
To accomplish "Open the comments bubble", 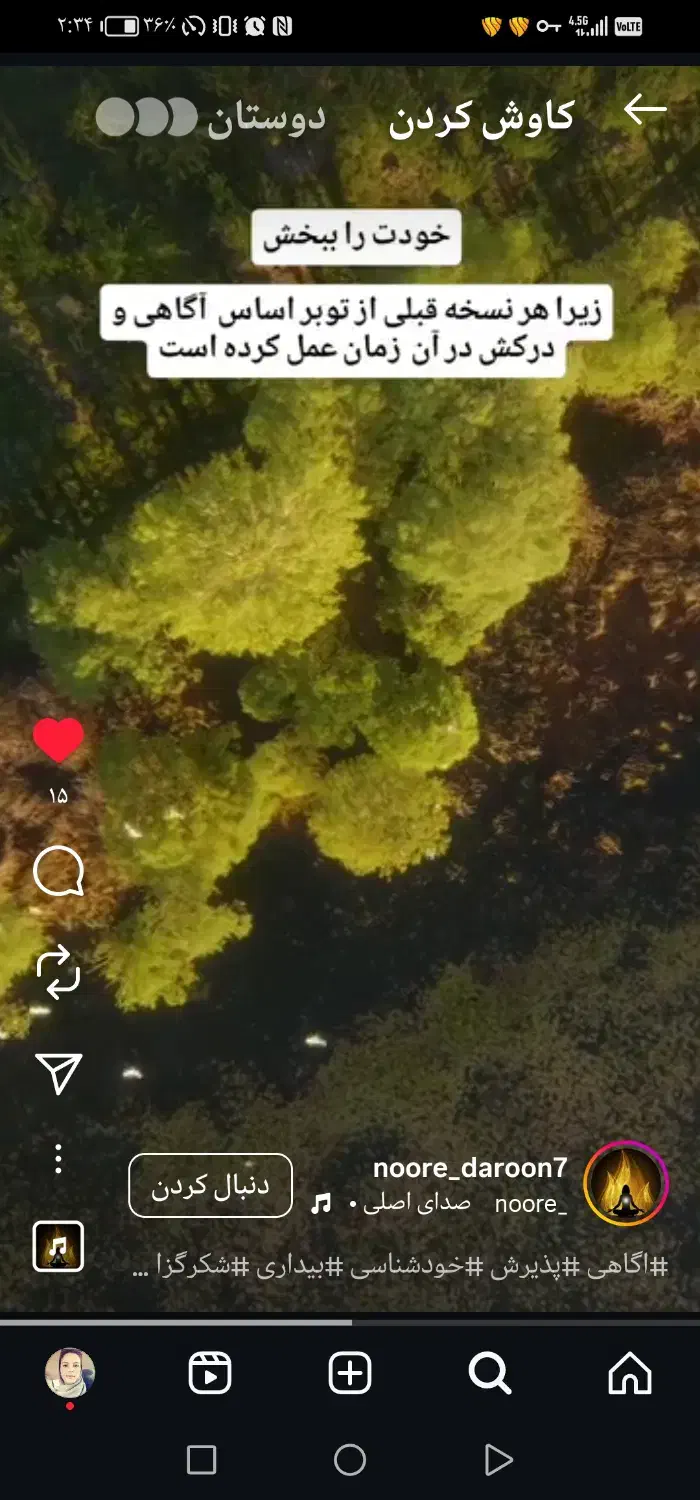I will [58, 873].
